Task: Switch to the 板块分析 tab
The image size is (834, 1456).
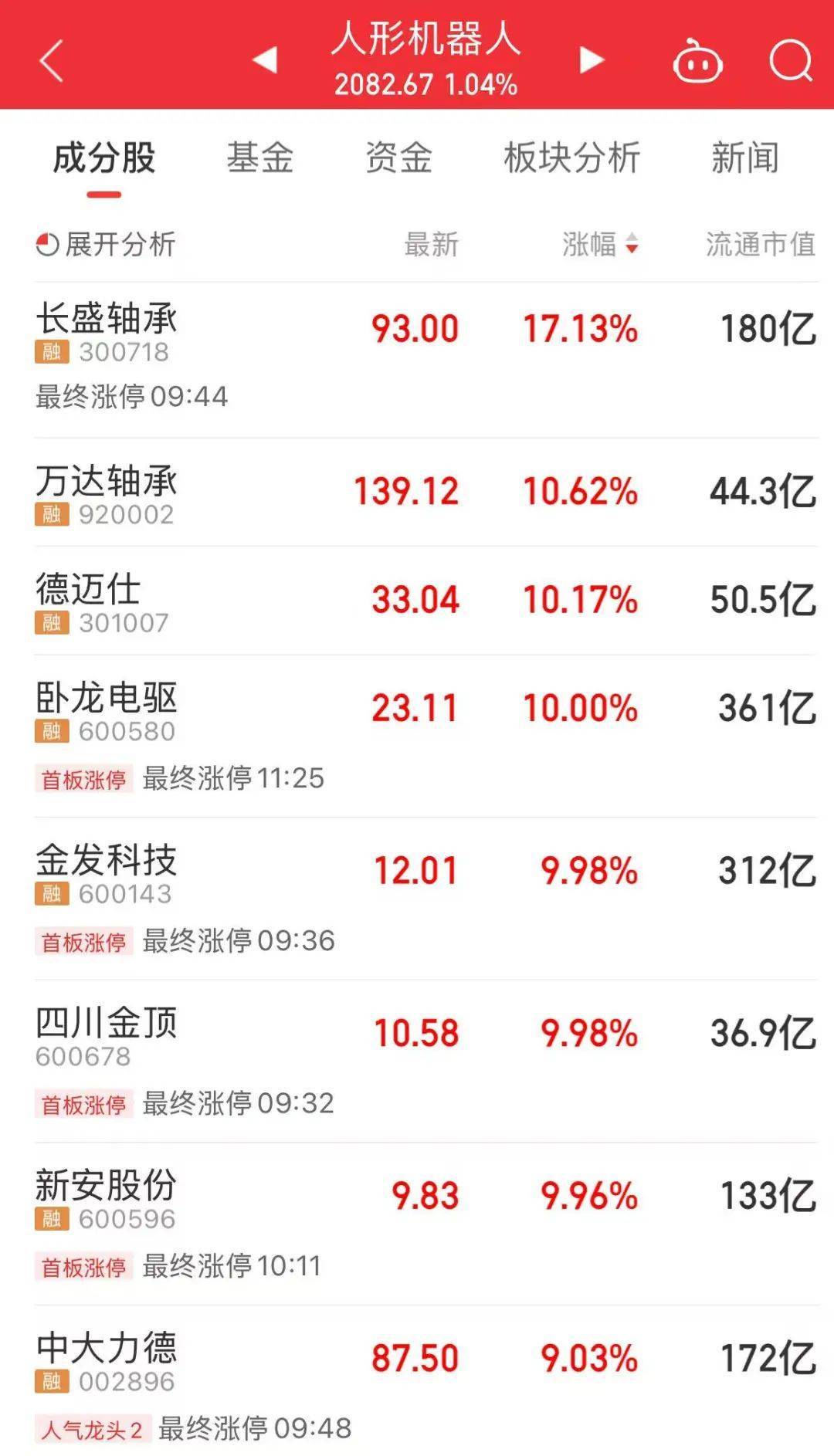Action: pos(571,158)
